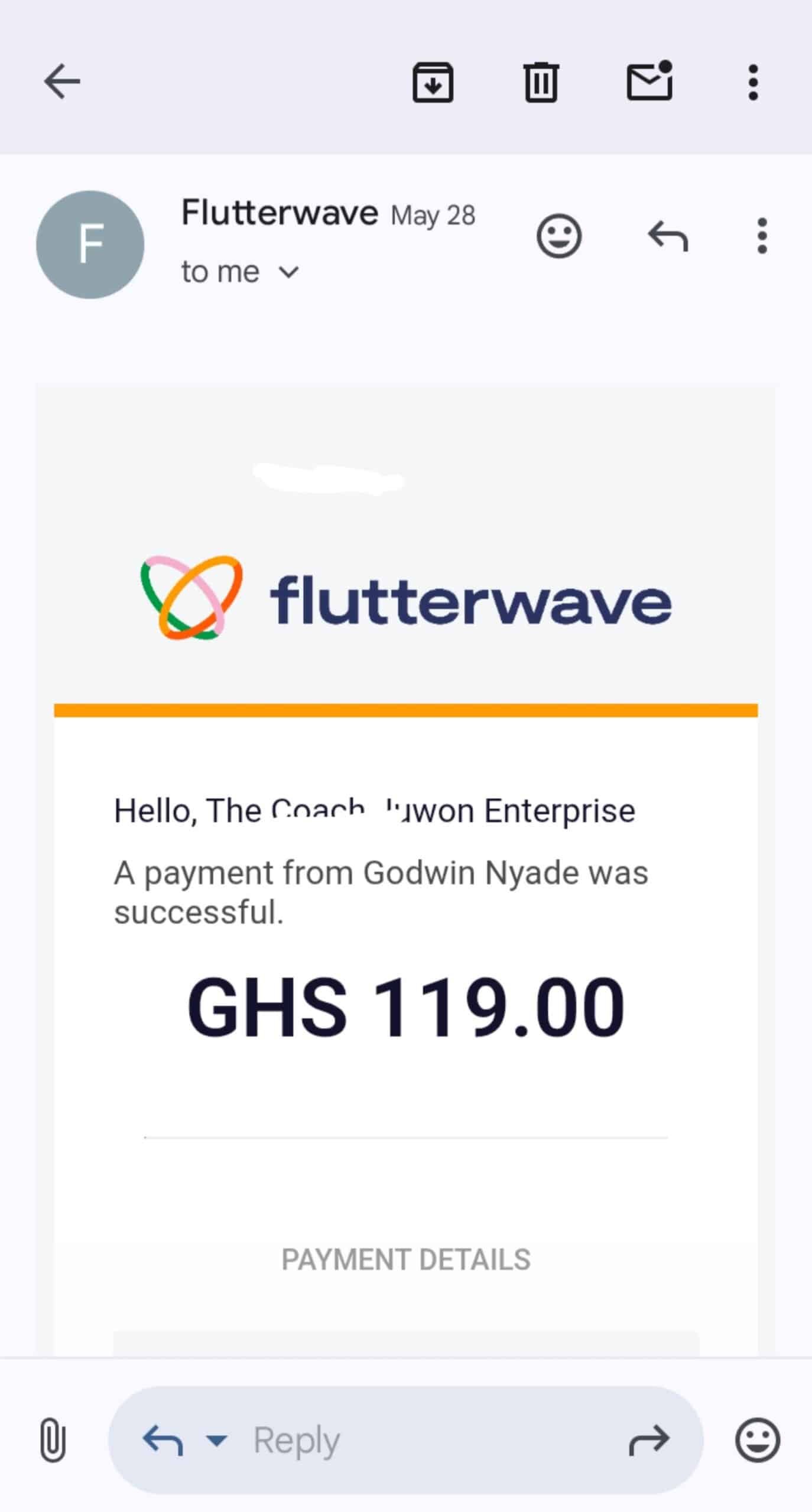The height and width of the screenshot is (1512, 812).
Task: Mark the email as unread
Action: [x=649, y=81]
